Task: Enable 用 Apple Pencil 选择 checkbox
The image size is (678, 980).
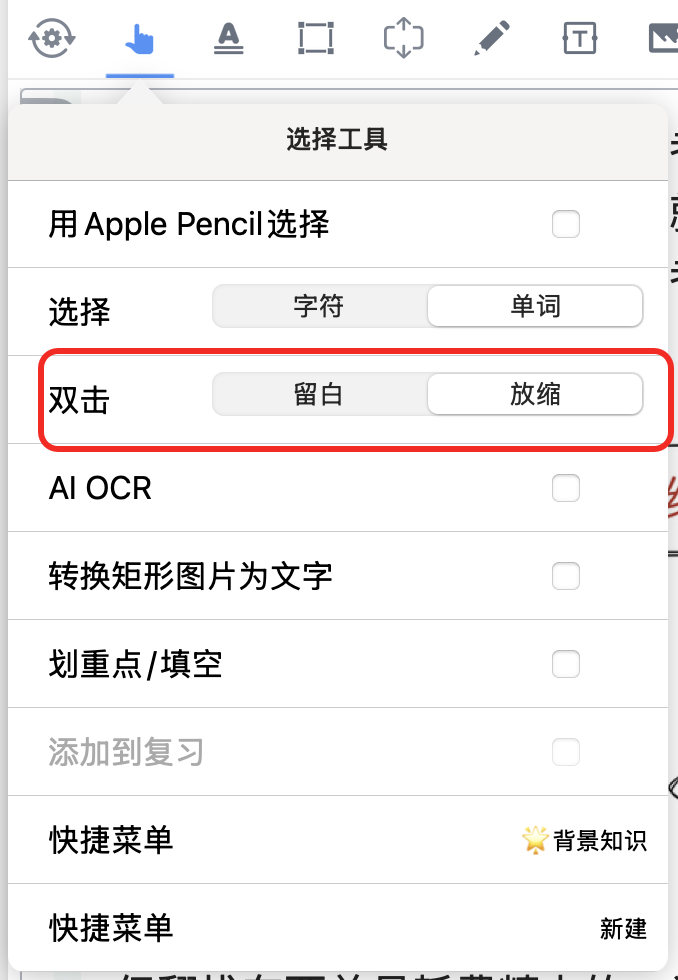Action: tap(566, 224)
